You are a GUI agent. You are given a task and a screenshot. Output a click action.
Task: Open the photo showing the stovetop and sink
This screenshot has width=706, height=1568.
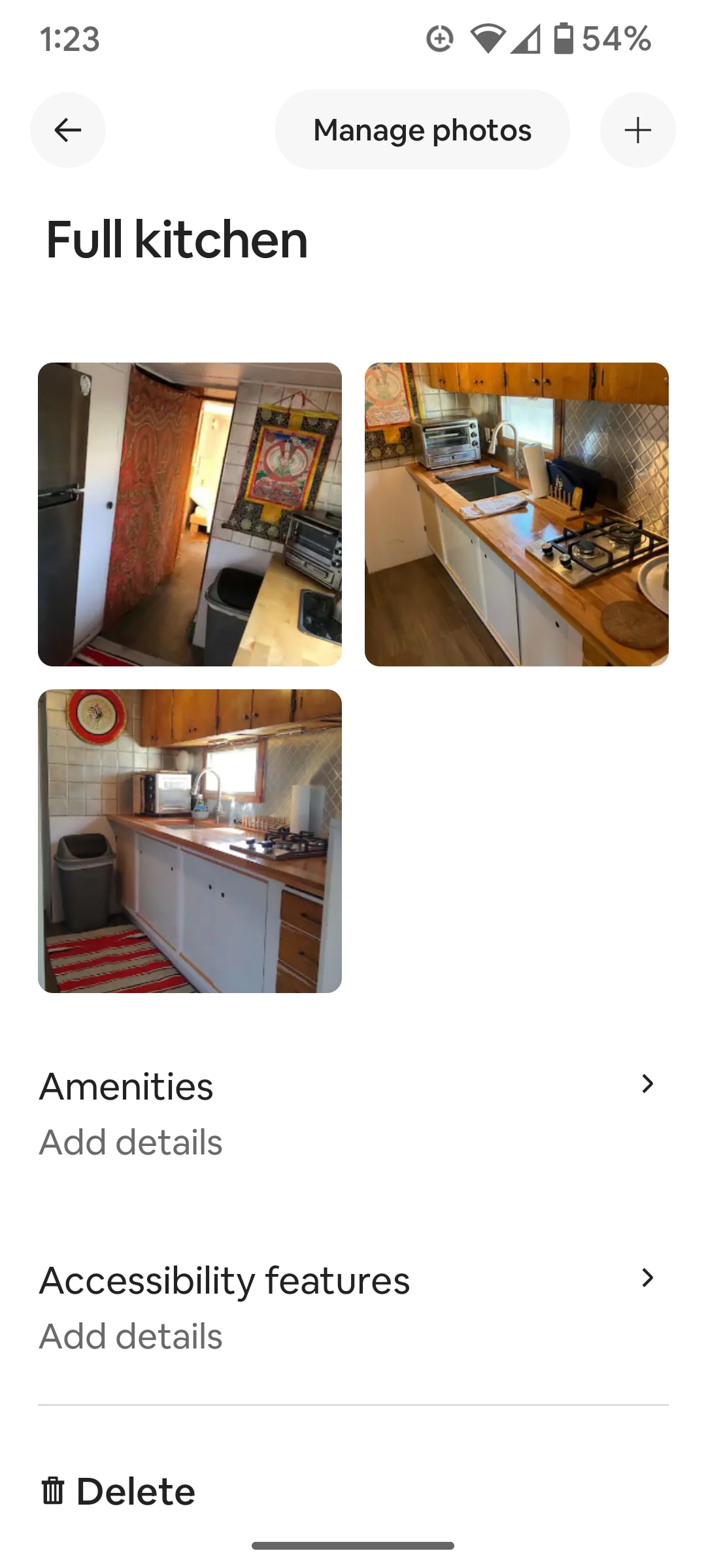(x=516, y=514)
